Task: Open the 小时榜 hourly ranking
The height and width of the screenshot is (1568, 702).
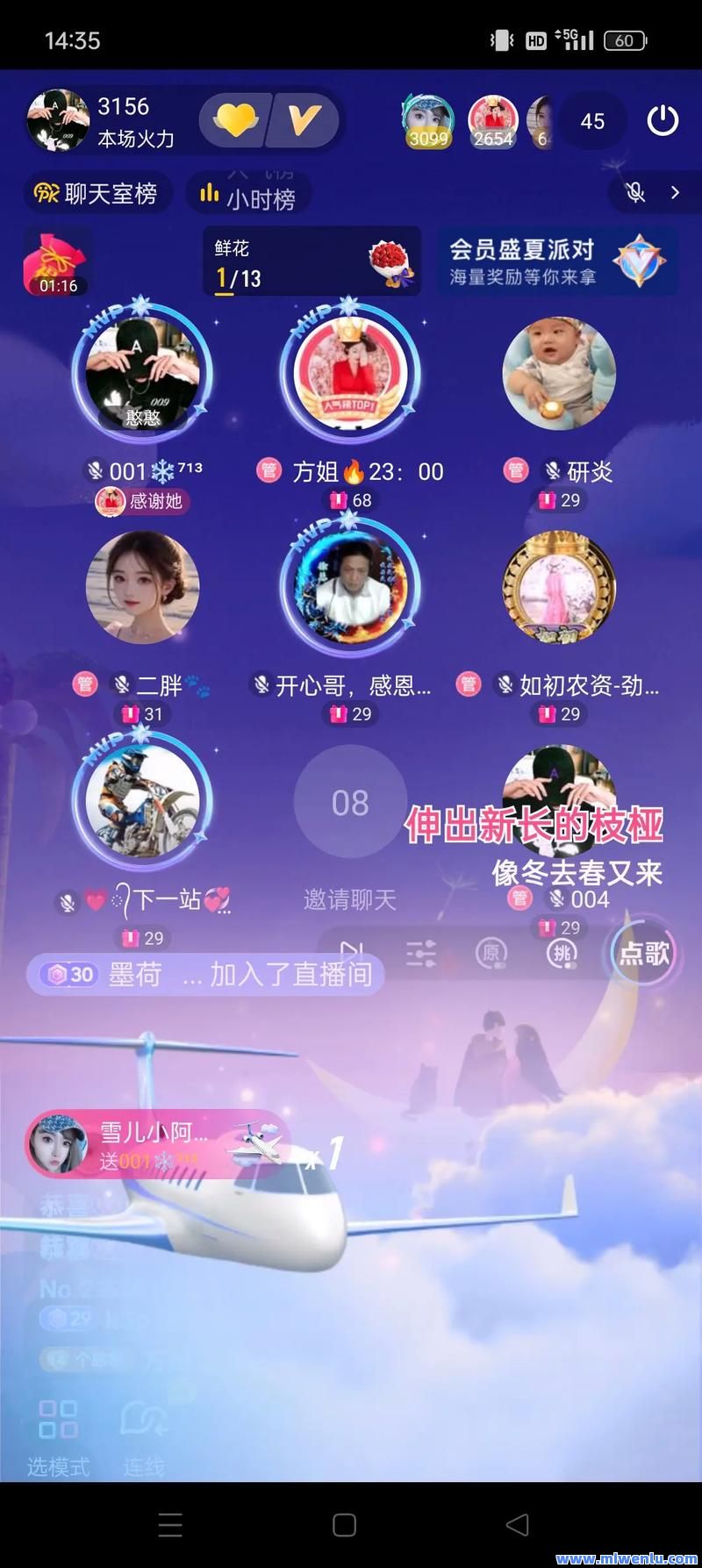Action: 248,195
